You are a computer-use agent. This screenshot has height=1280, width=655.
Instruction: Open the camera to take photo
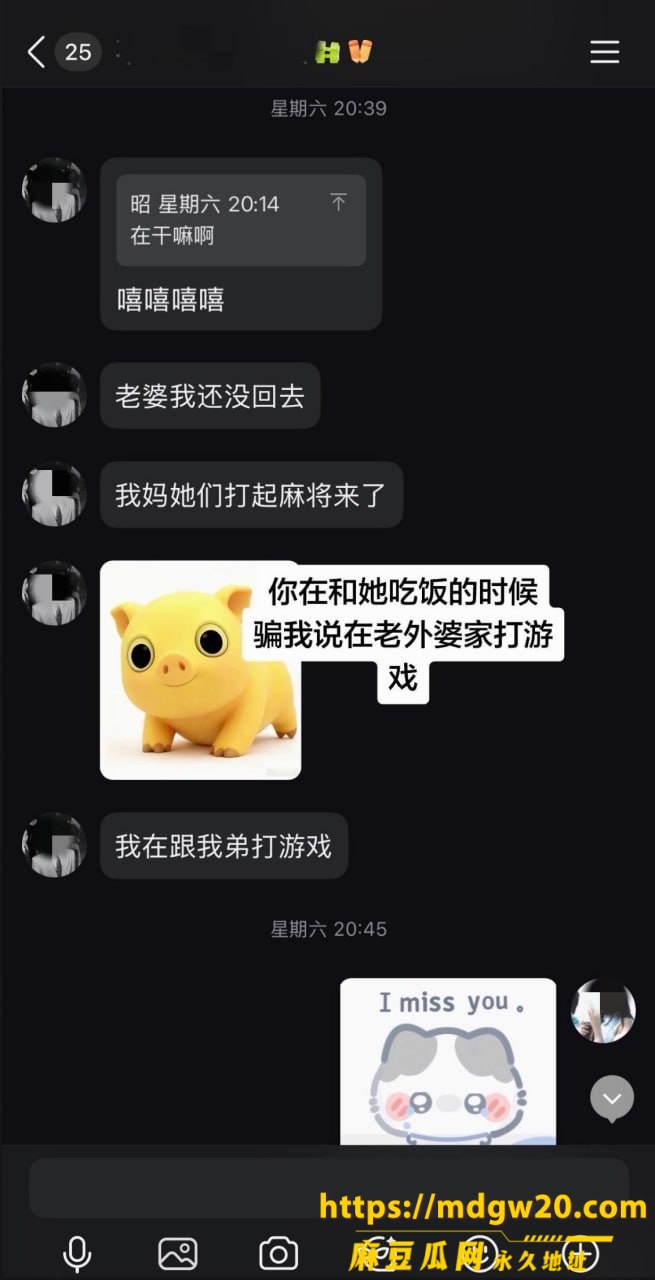[x=279, y=1253]
